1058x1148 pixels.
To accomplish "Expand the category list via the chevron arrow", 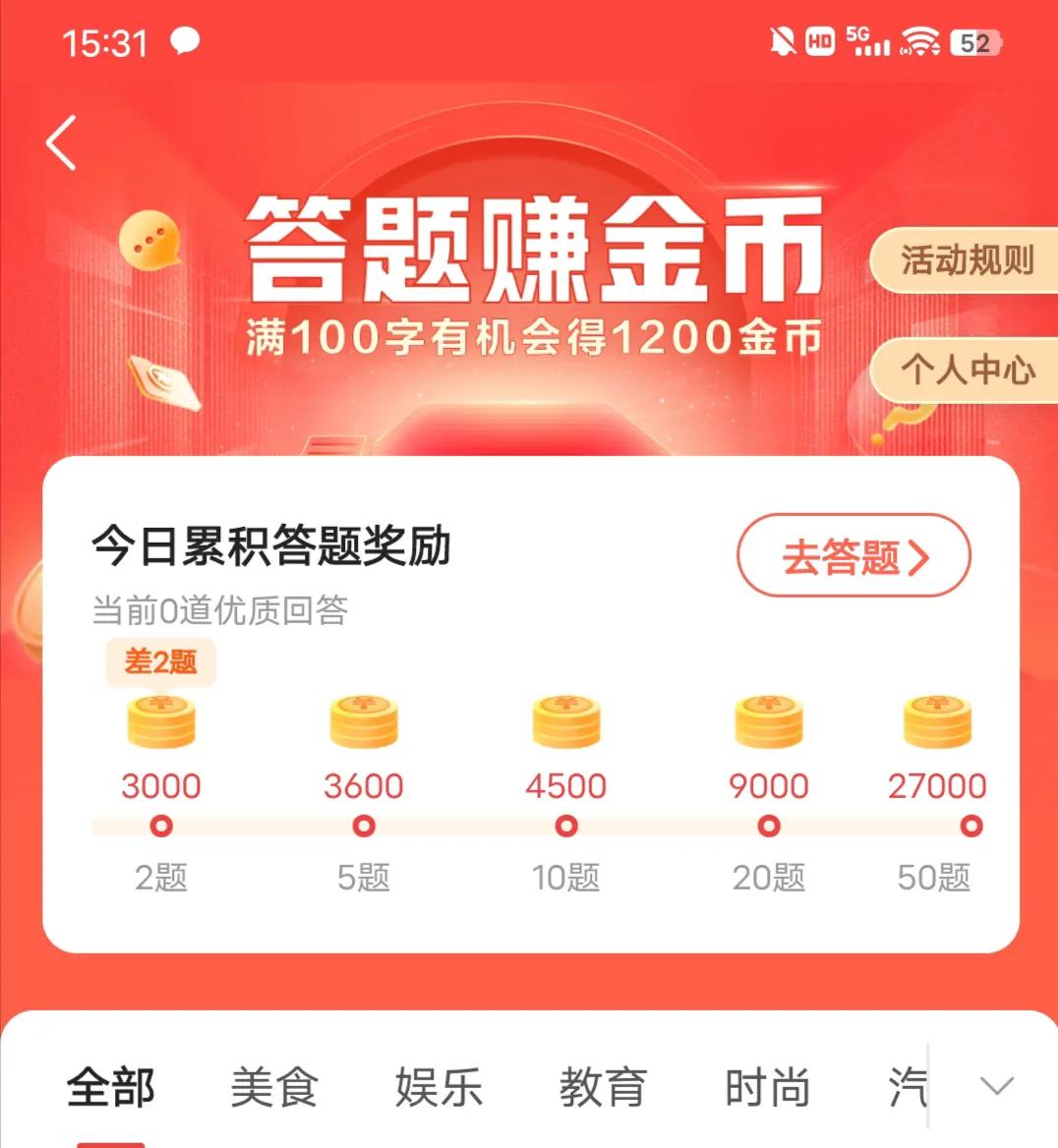I will (x=996, y=1086).
